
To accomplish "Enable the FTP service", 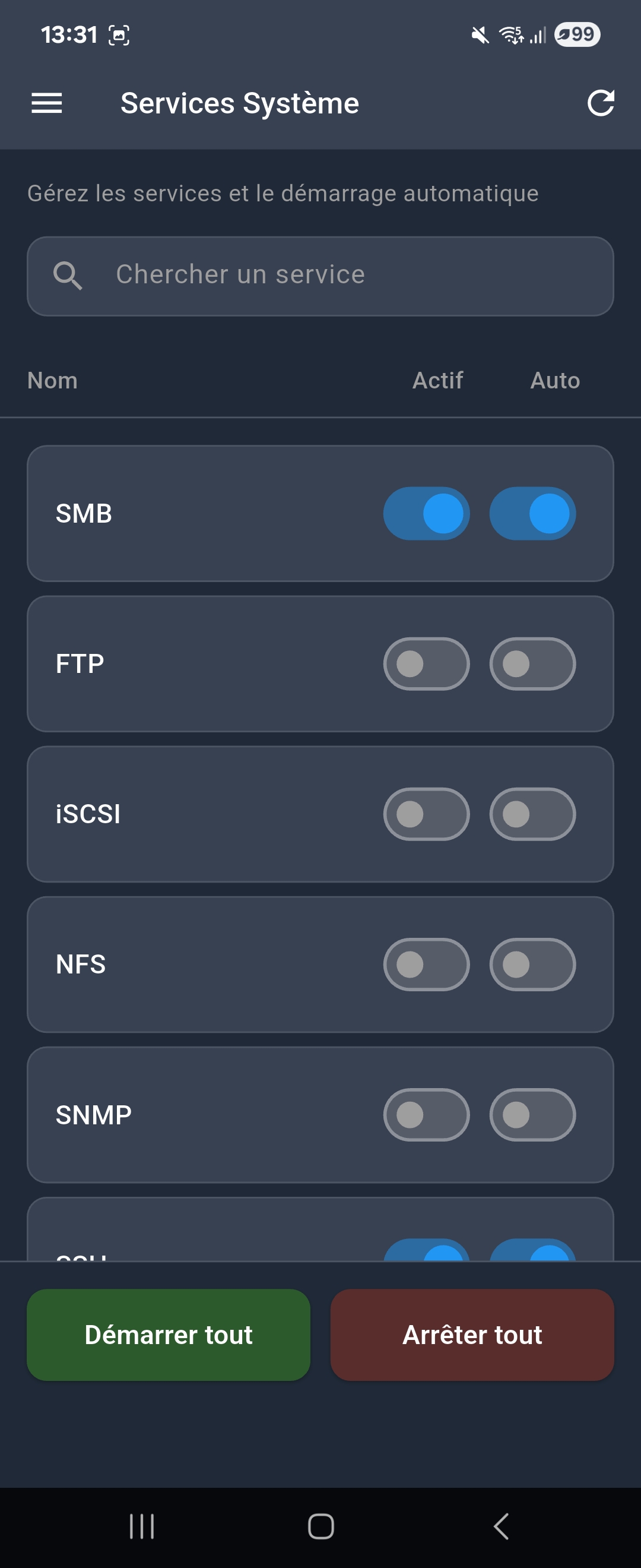I will pyautogui.click(x=426, y=663).
